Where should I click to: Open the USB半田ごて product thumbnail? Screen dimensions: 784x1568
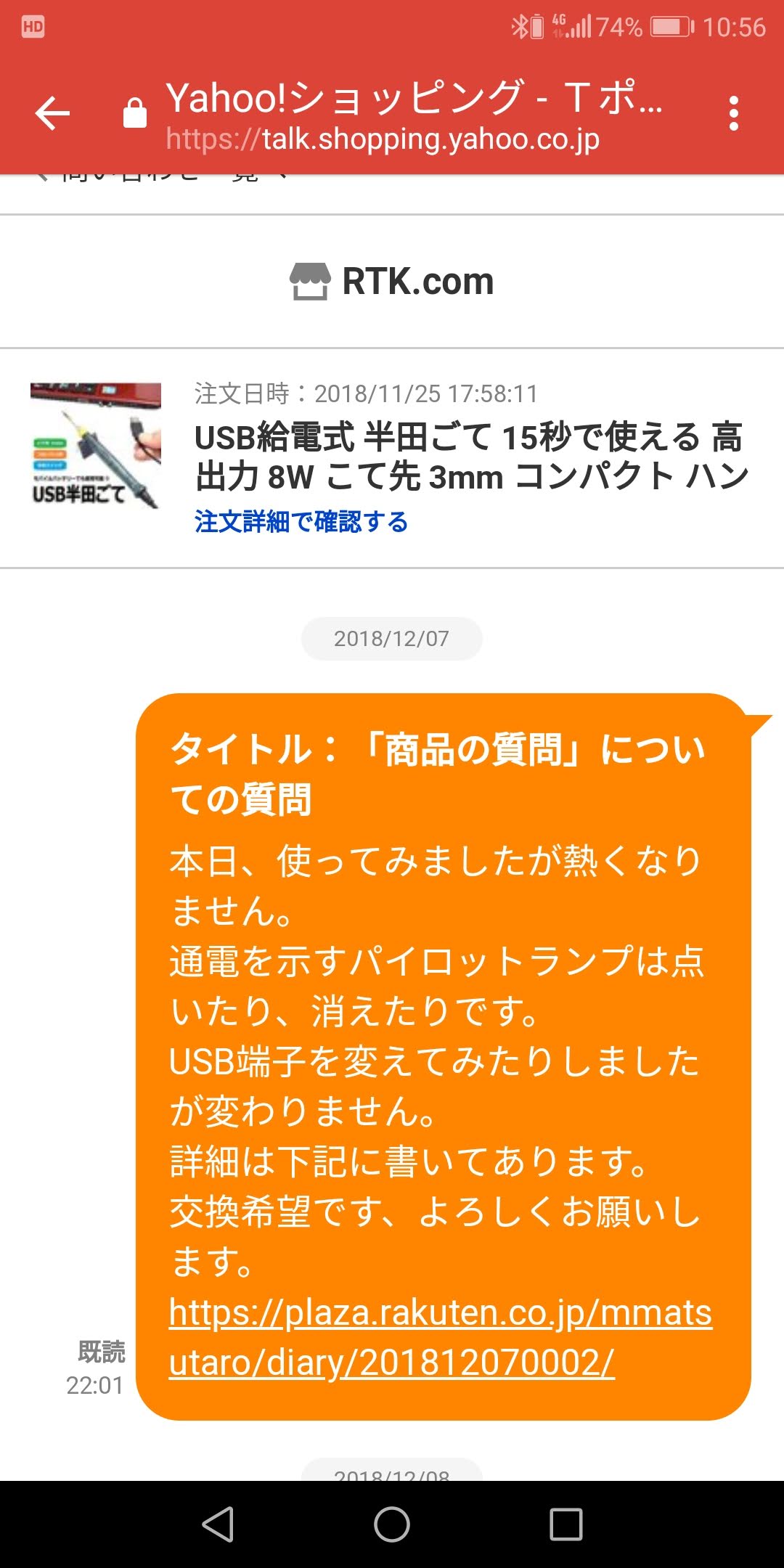tap(96, 446)
